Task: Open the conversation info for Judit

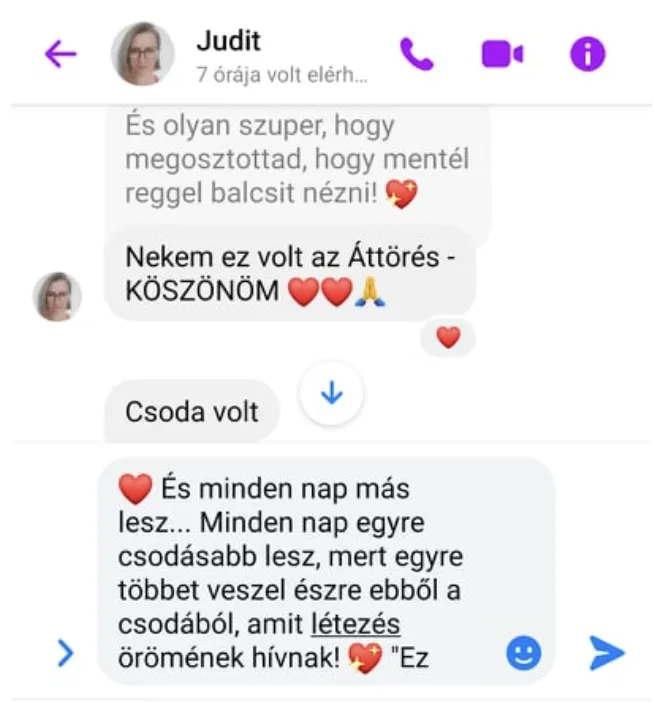Action: point(588,54)
